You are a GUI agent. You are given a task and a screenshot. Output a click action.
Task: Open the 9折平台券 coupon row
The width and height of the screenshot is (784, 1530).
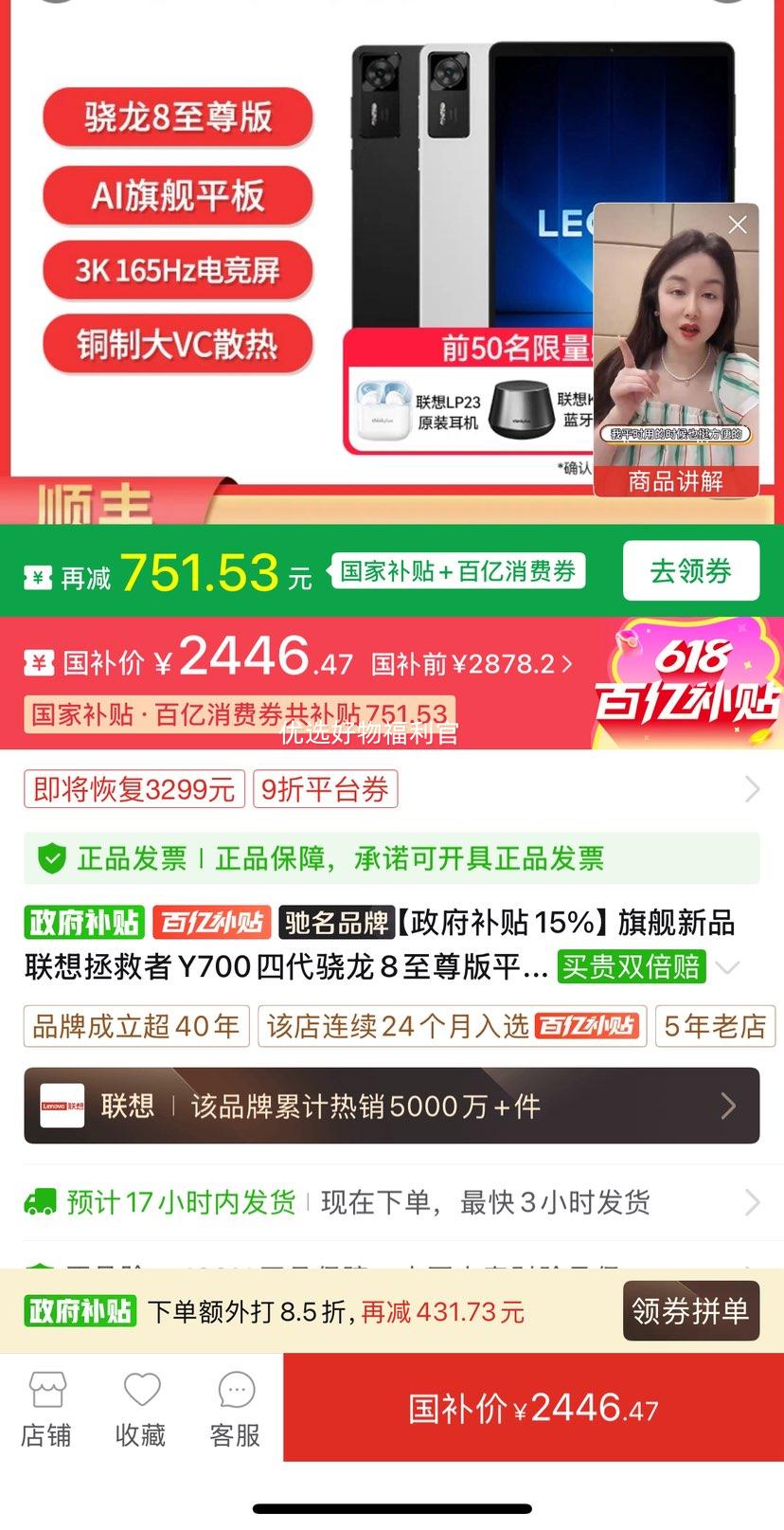click(x=325, y=789)
